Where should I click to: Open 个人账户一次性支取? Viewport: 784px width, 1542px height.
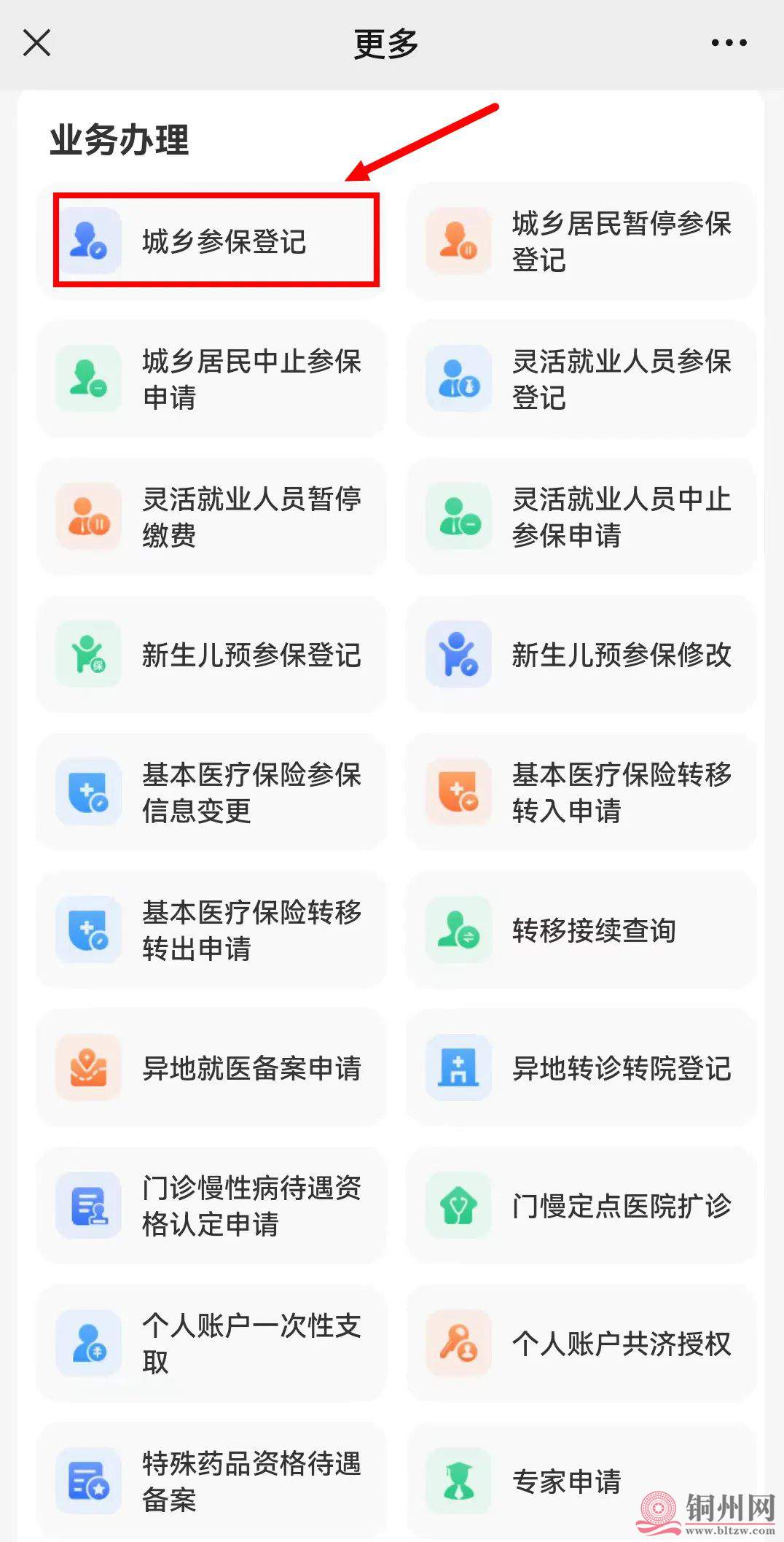click(211, 1343)
